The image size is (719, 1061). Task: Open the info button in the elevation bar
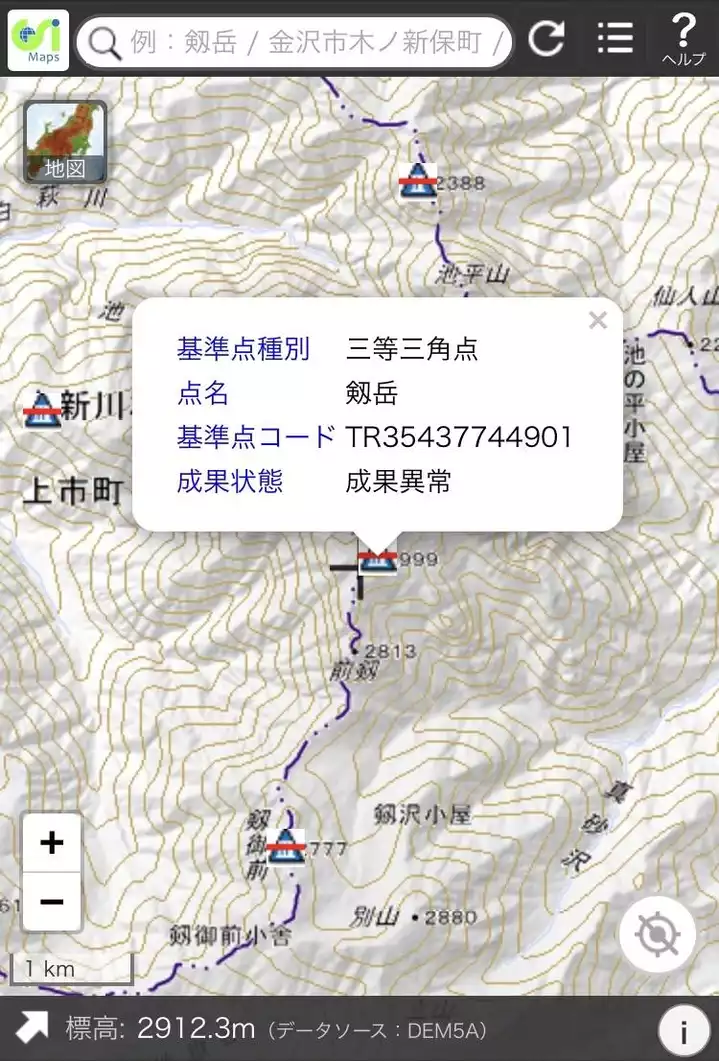pos(683,1031)
